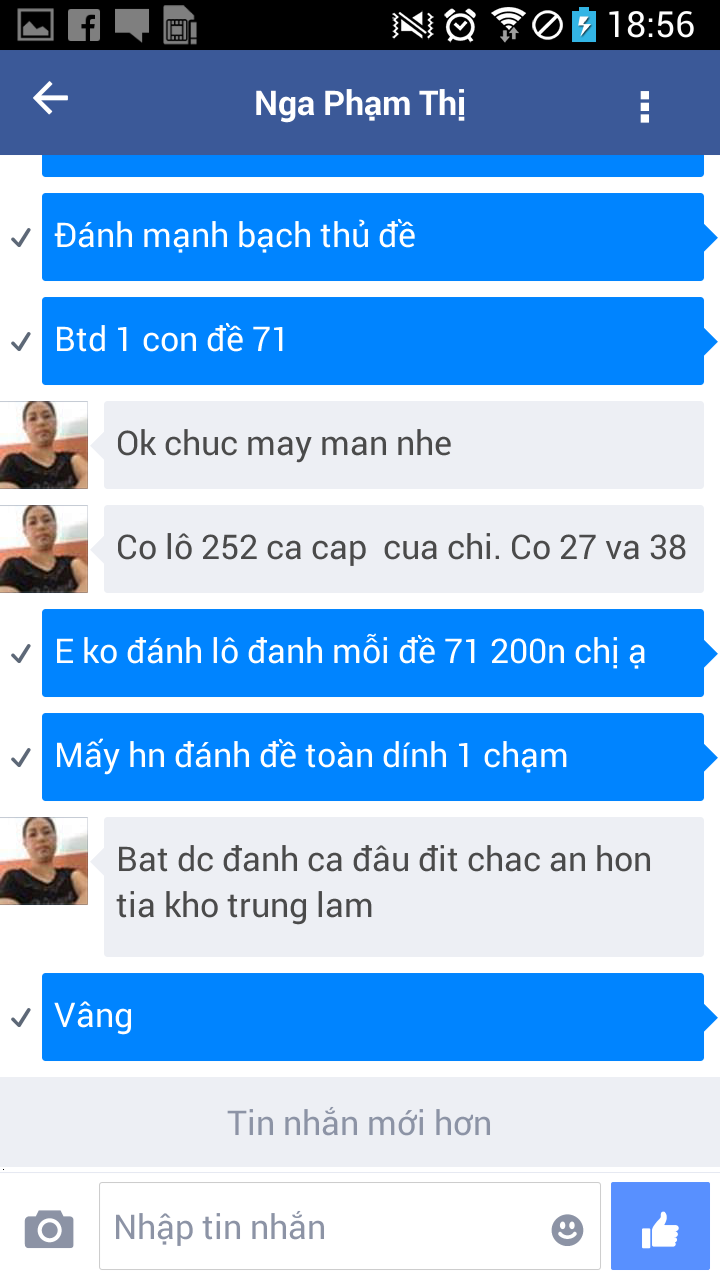Open the three-dot overflow menu
Viewport: 720px width, 1280px height.
pos(645,105)
